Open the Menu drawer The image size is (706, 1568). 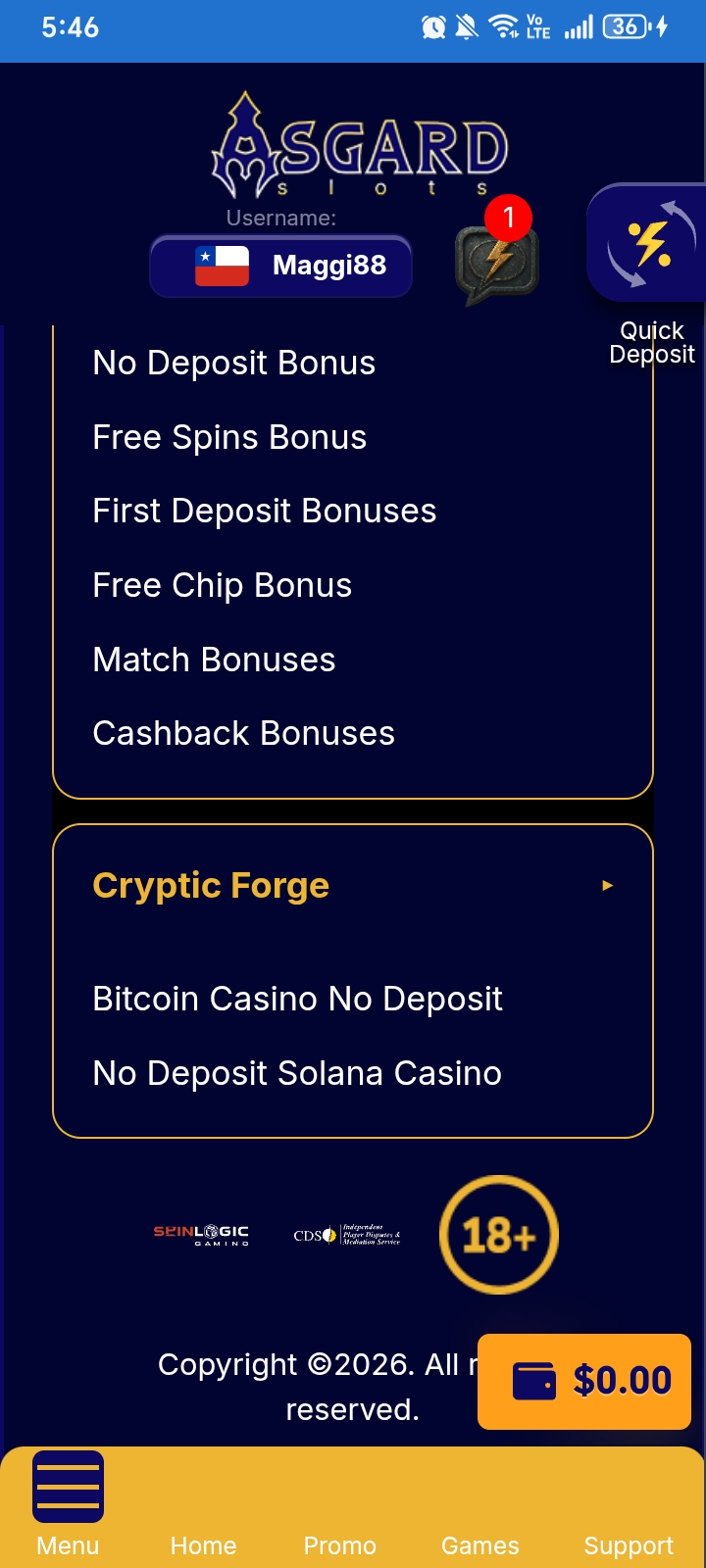click(x=68, y=1504)
